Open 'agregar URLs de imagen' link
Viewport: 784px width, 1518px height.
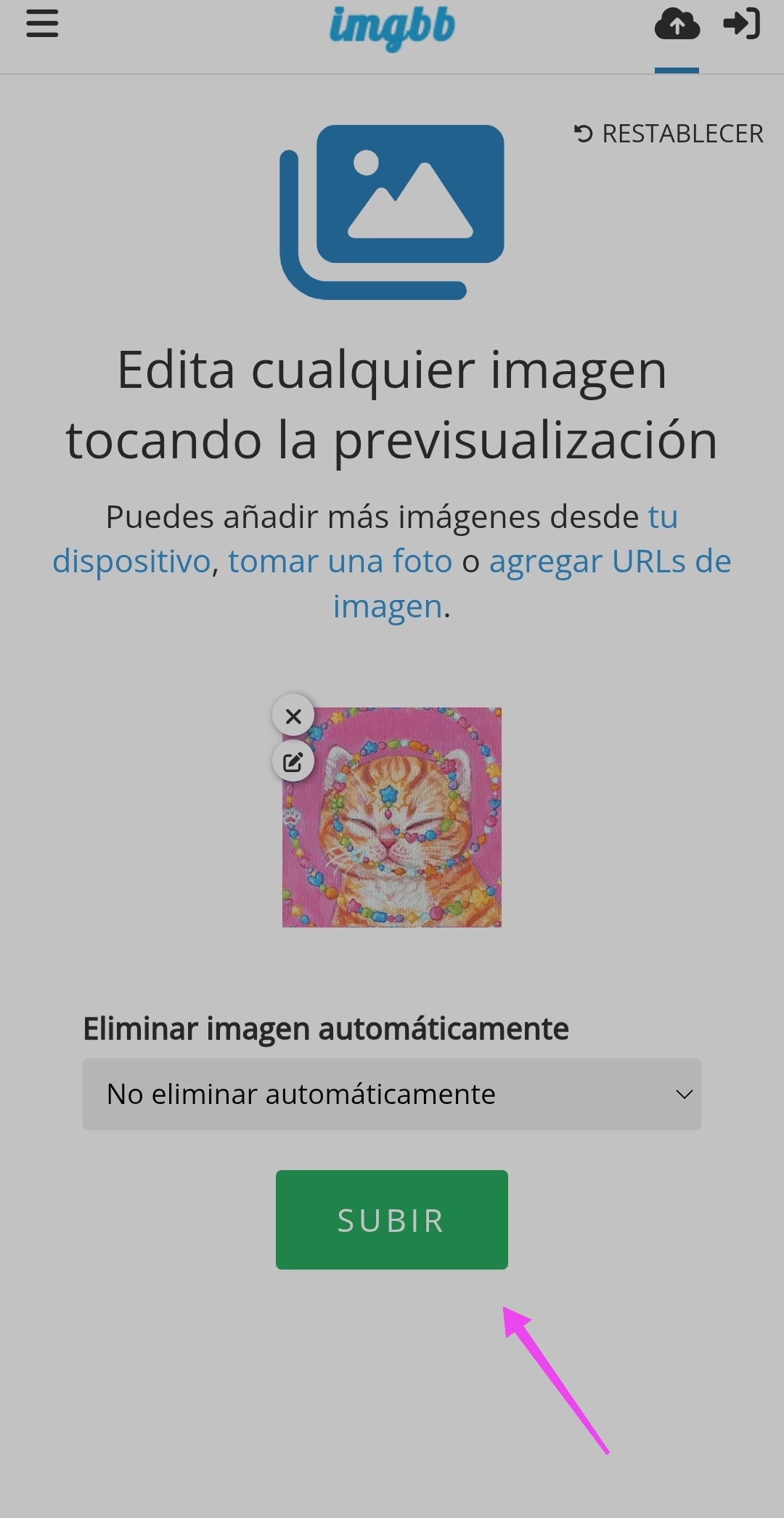click(x=610, y=561)
